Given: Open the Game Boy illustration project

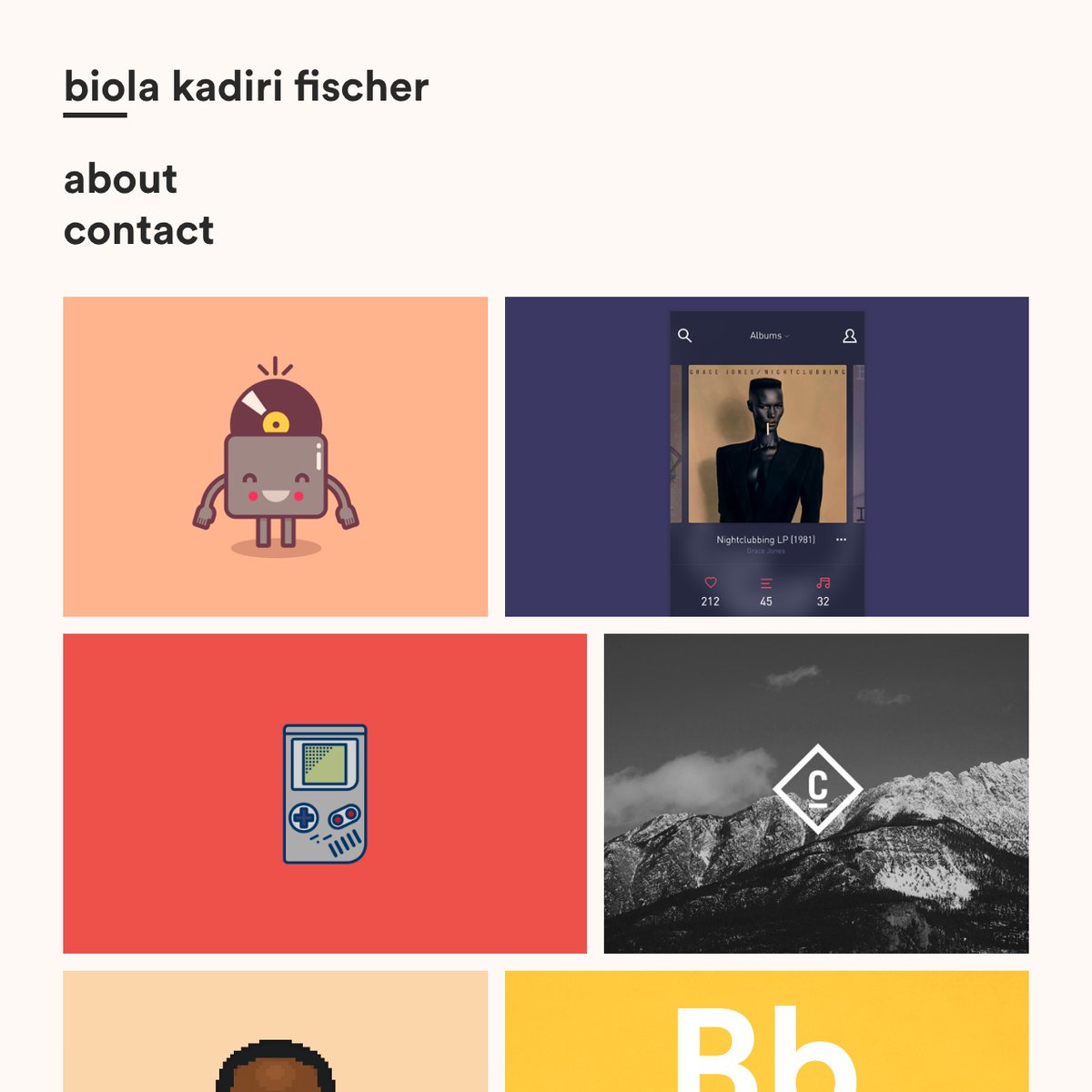Looking at the screenshot, I should click(x=324, y=794).
